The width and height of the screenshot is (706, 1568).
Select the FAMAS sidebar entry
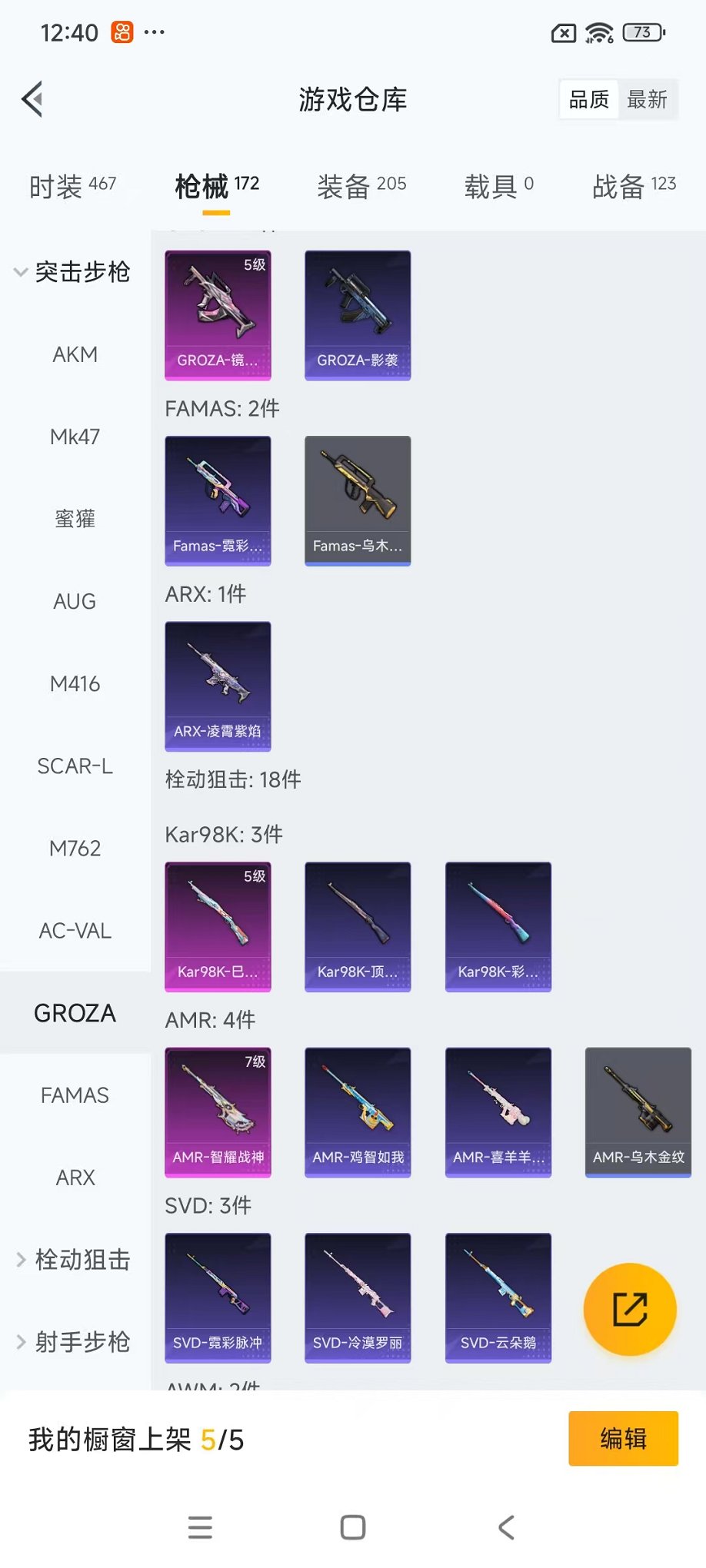click(x=75, y=1095)
